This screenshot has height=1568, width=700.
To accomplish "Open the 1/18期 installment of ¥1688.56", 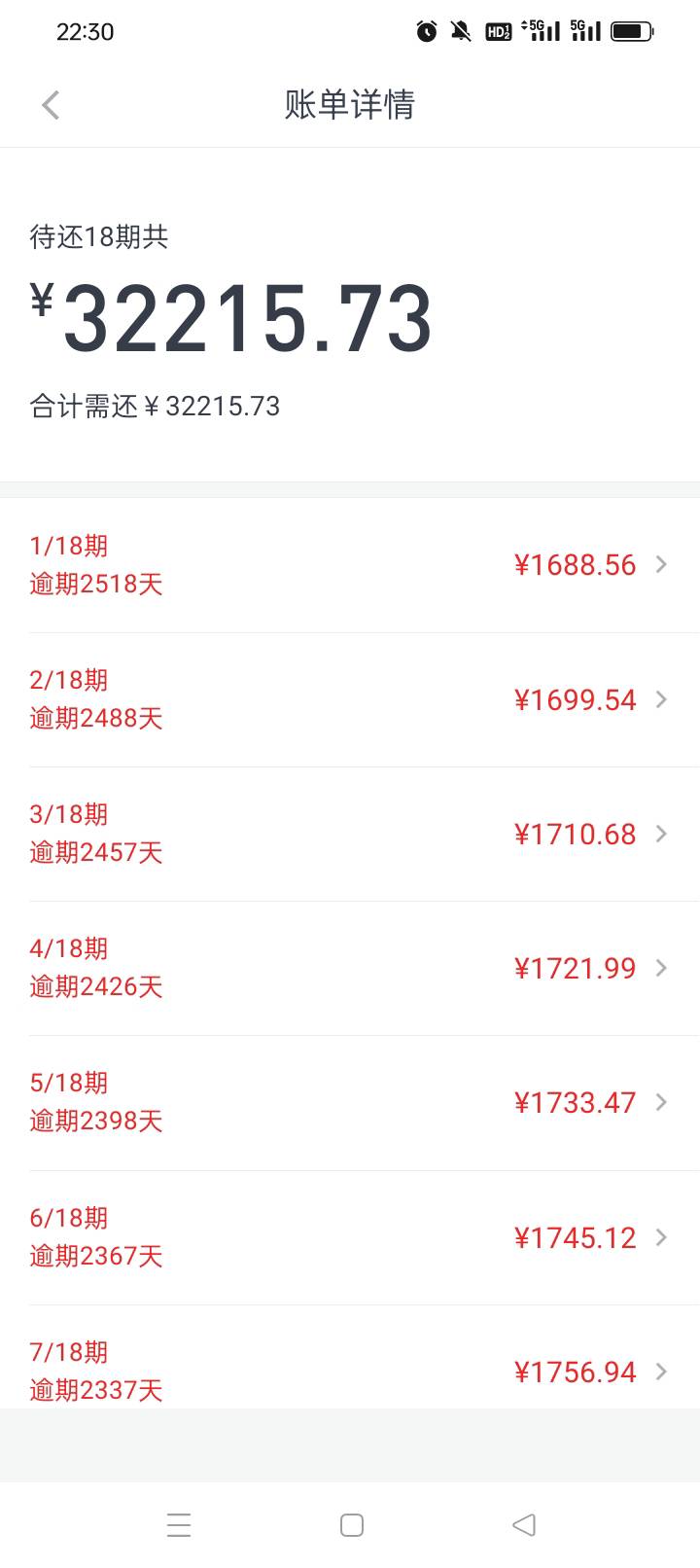I will pyautogui.click(x=350, y=565).
